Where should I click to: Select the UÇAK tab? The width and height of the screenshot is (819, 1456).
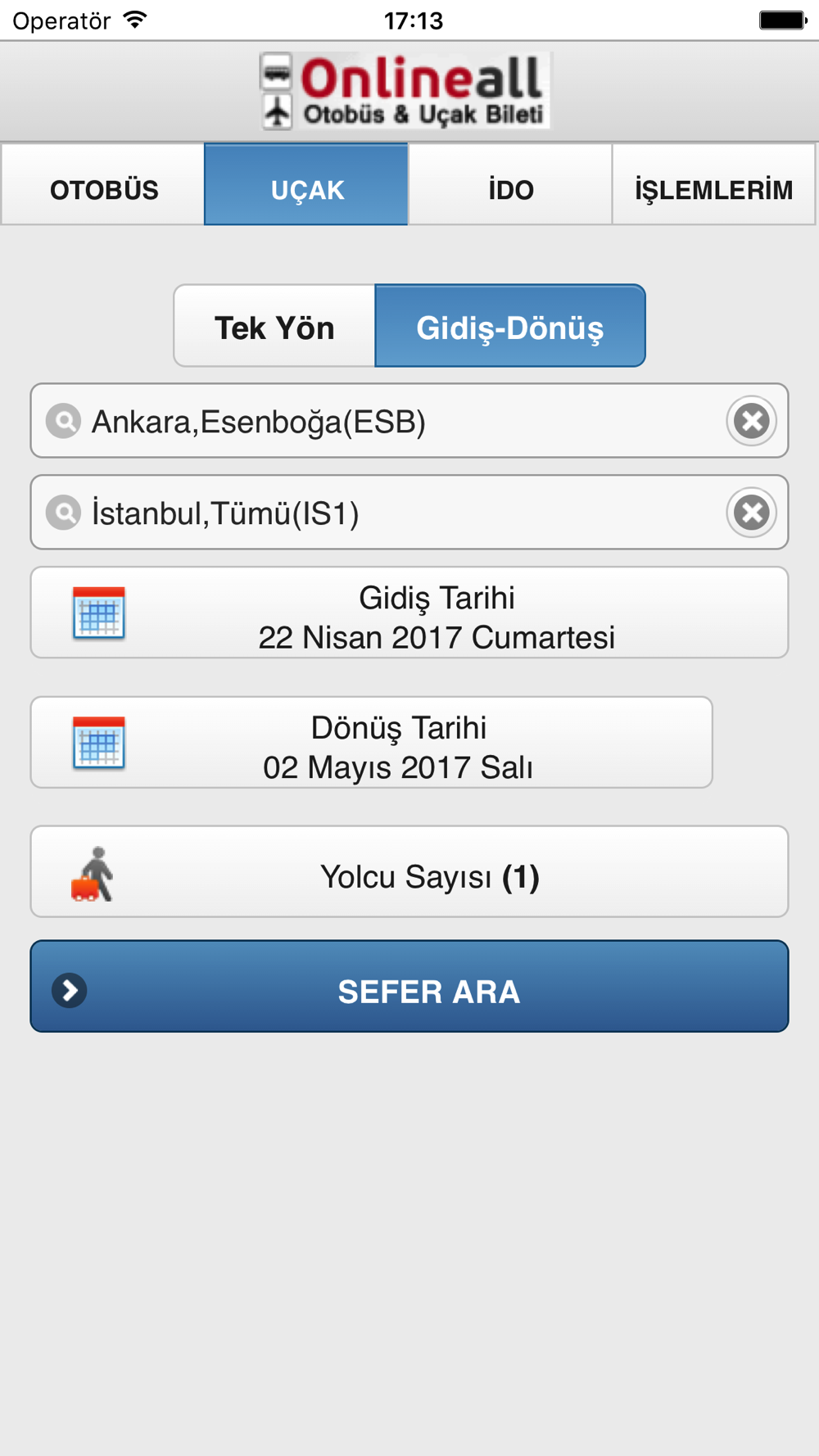pos(306,184)
